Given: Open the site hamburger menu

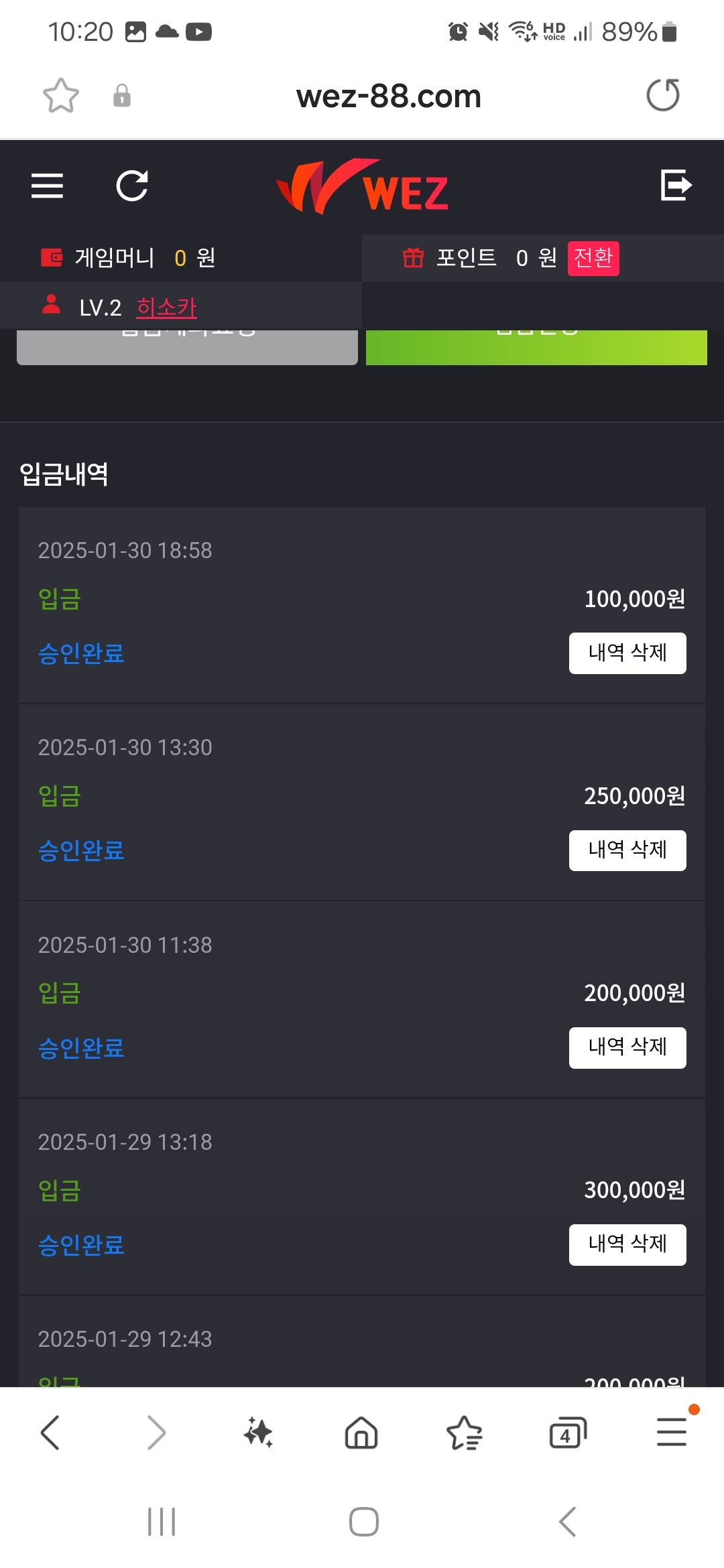Looking at the screenshot, I should tap(47, 186).
